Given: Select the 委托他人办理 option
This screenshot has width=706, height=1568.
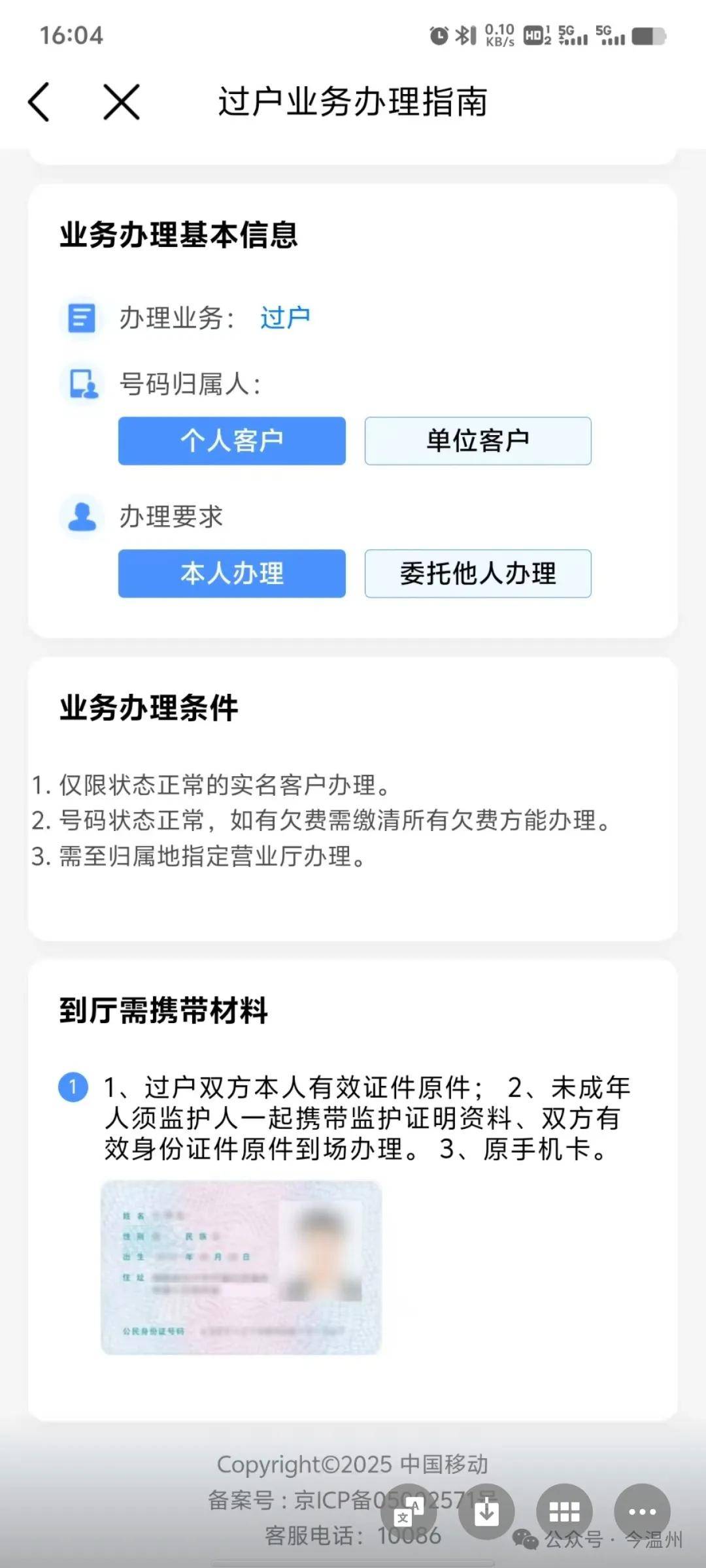Looking at the screenshot, I should tap(478, 574).
